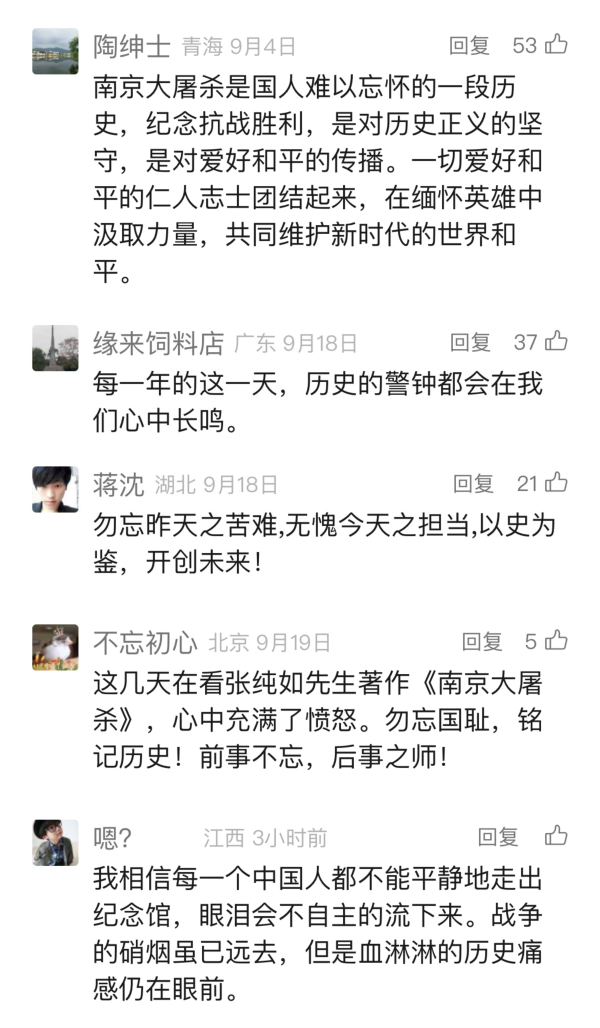The width and height of the screenshot is (600, 1028).
Task: View the avatar of user 嗯?
Action: click(x=55, y=842)
